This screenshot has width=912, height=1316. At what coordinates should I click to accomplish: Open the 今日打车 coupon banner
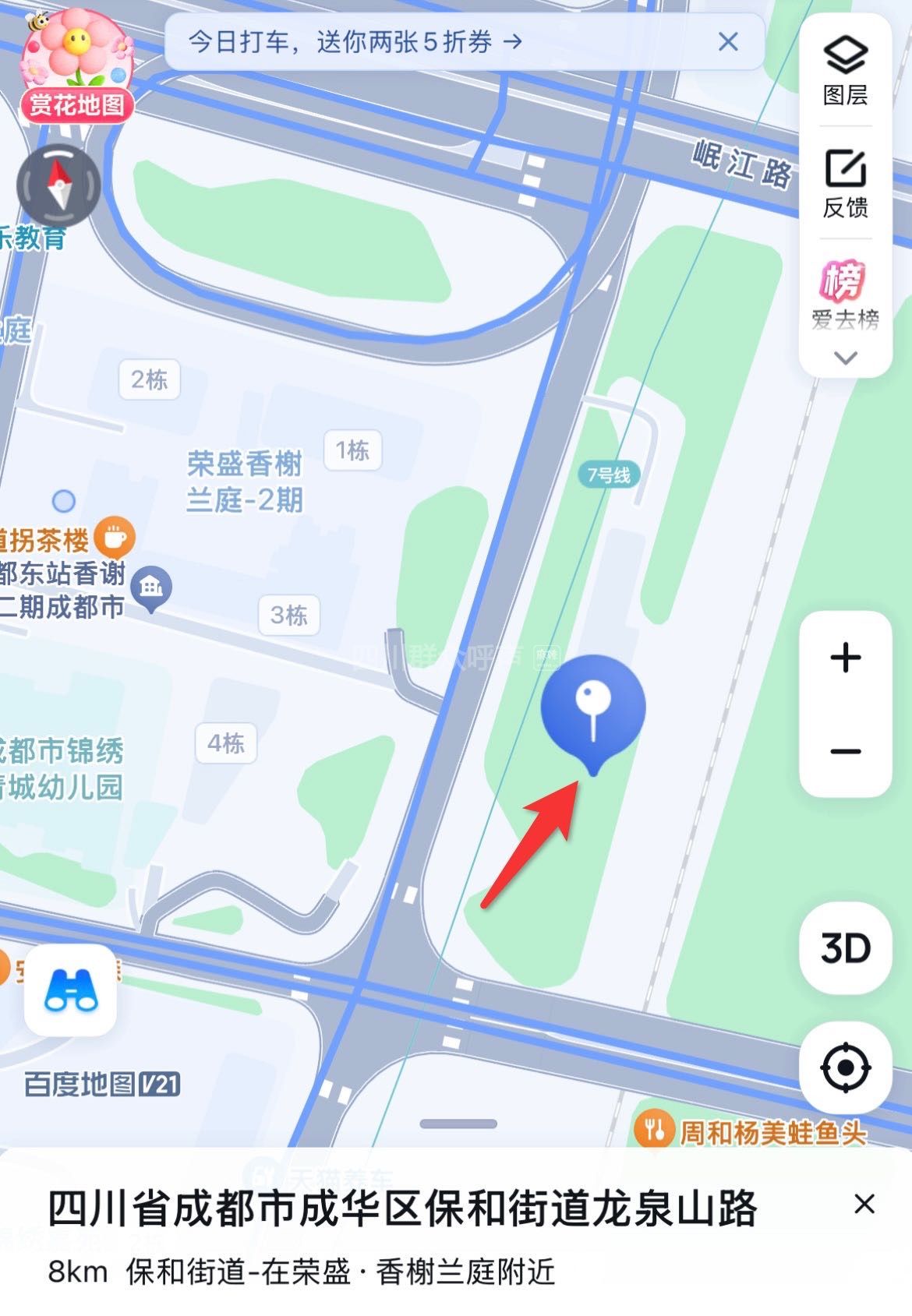355,42
